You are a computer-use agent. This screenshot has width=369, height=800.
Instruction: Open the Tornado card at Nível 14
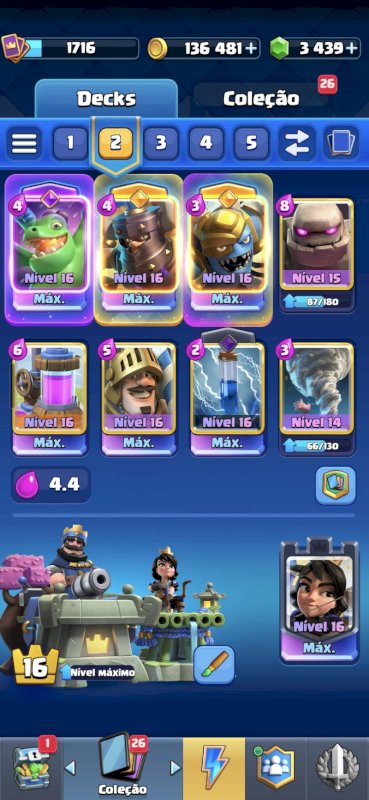[x=316, y=397]
